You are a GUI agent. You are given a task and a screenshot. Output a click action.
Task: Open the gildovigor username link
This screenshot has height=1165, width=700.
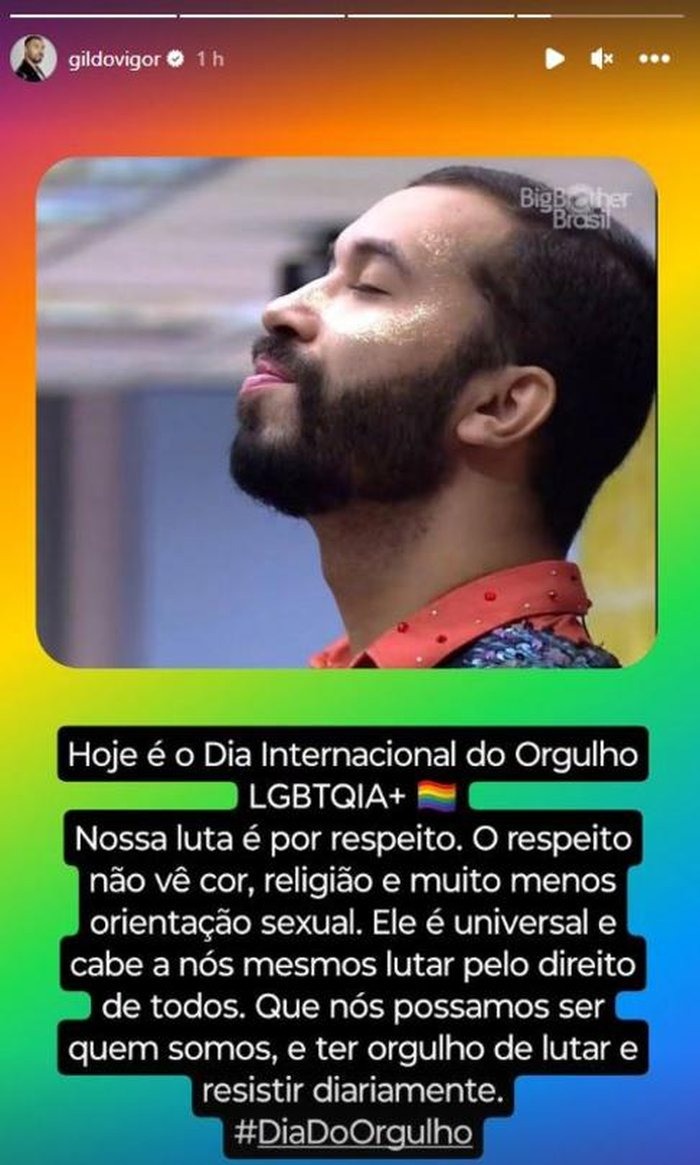coord(114,60)
